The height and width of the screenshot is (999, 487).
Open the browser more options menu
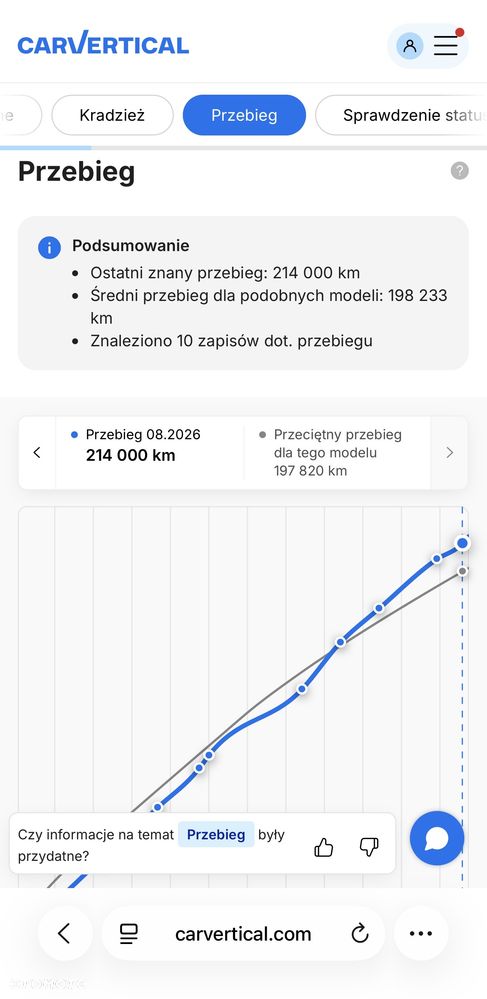point(421,933)
